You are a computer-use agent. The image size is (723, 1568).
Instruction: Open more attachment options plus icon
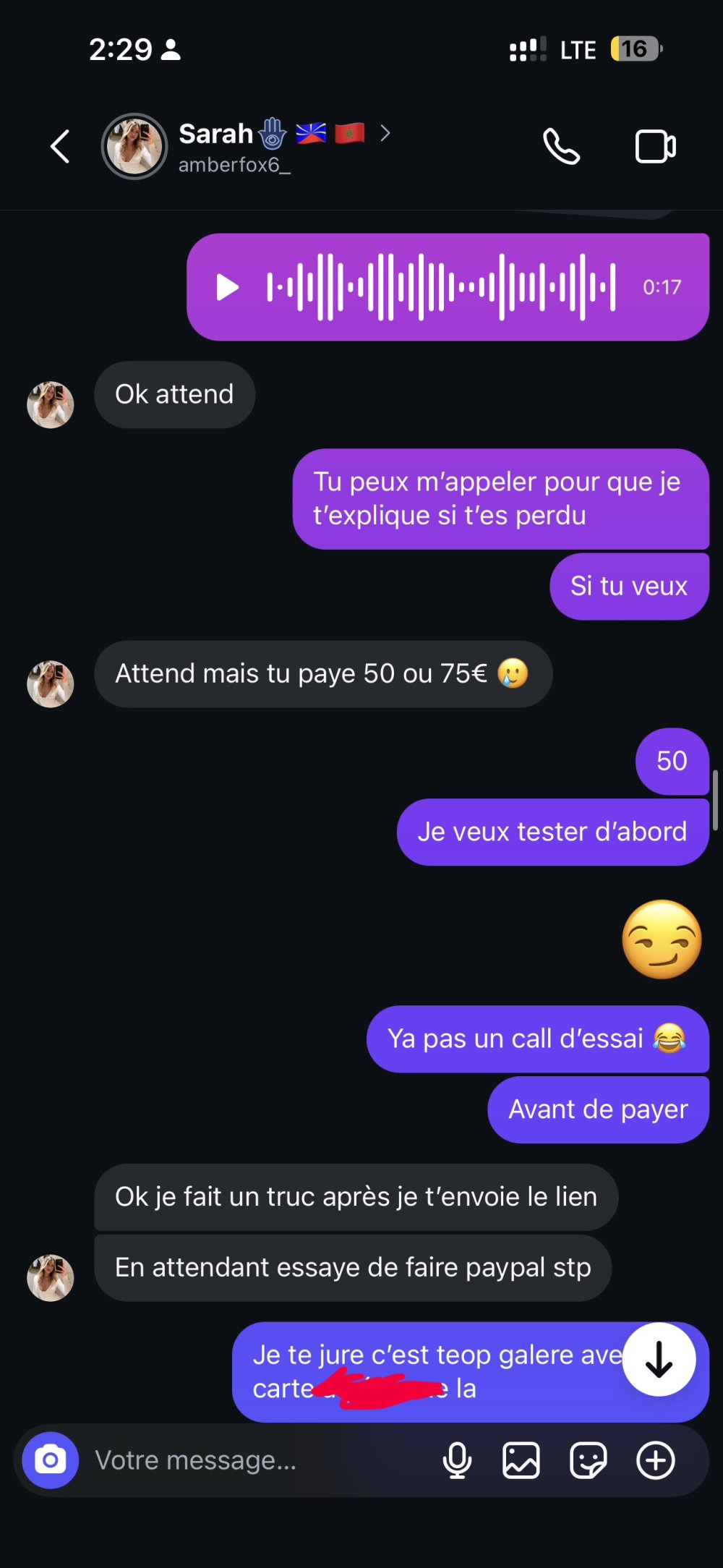655,1460
